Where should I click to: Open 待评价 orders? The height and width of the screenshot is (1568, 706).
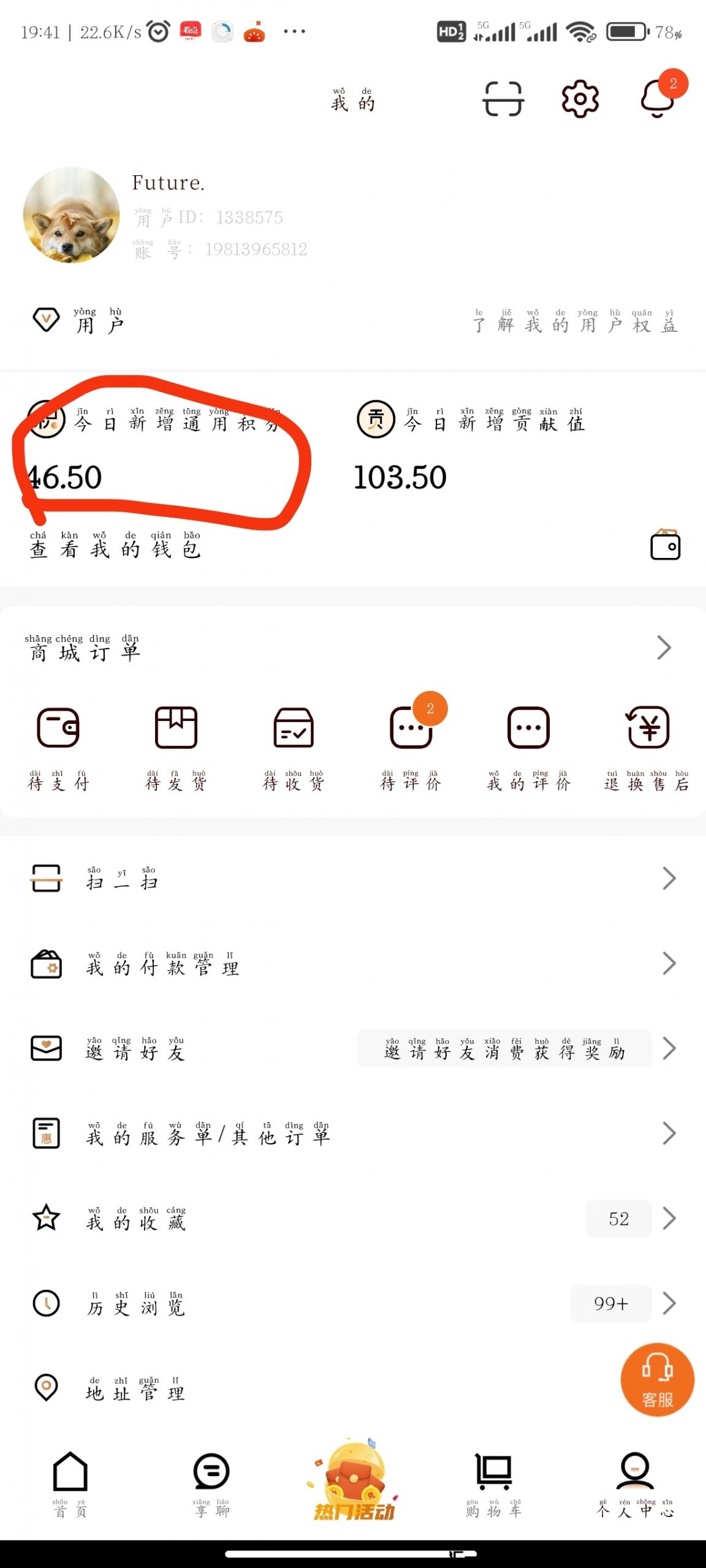411,745
